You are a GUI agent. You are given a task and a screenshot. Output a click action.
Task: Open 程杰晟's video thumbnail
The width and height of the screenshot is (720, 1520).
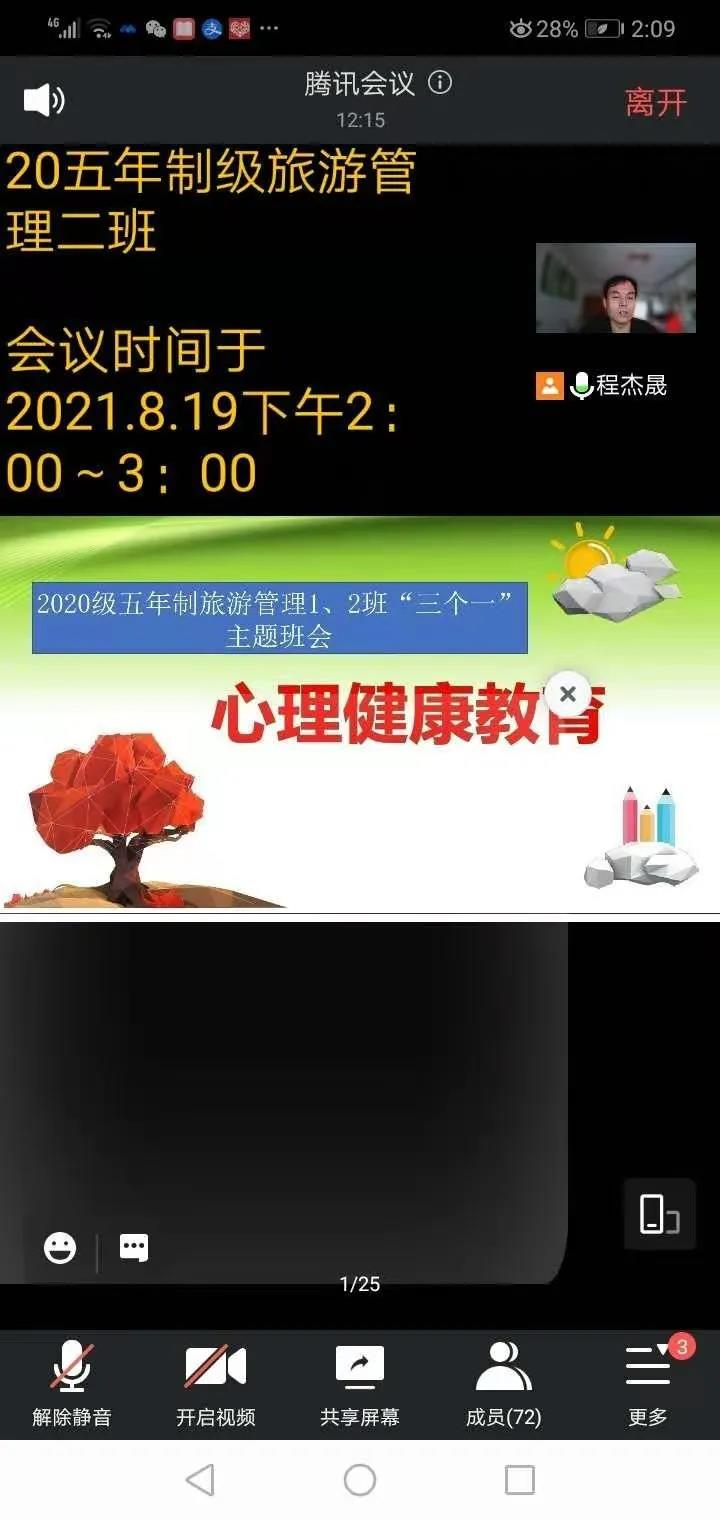(x=616, y=288)
